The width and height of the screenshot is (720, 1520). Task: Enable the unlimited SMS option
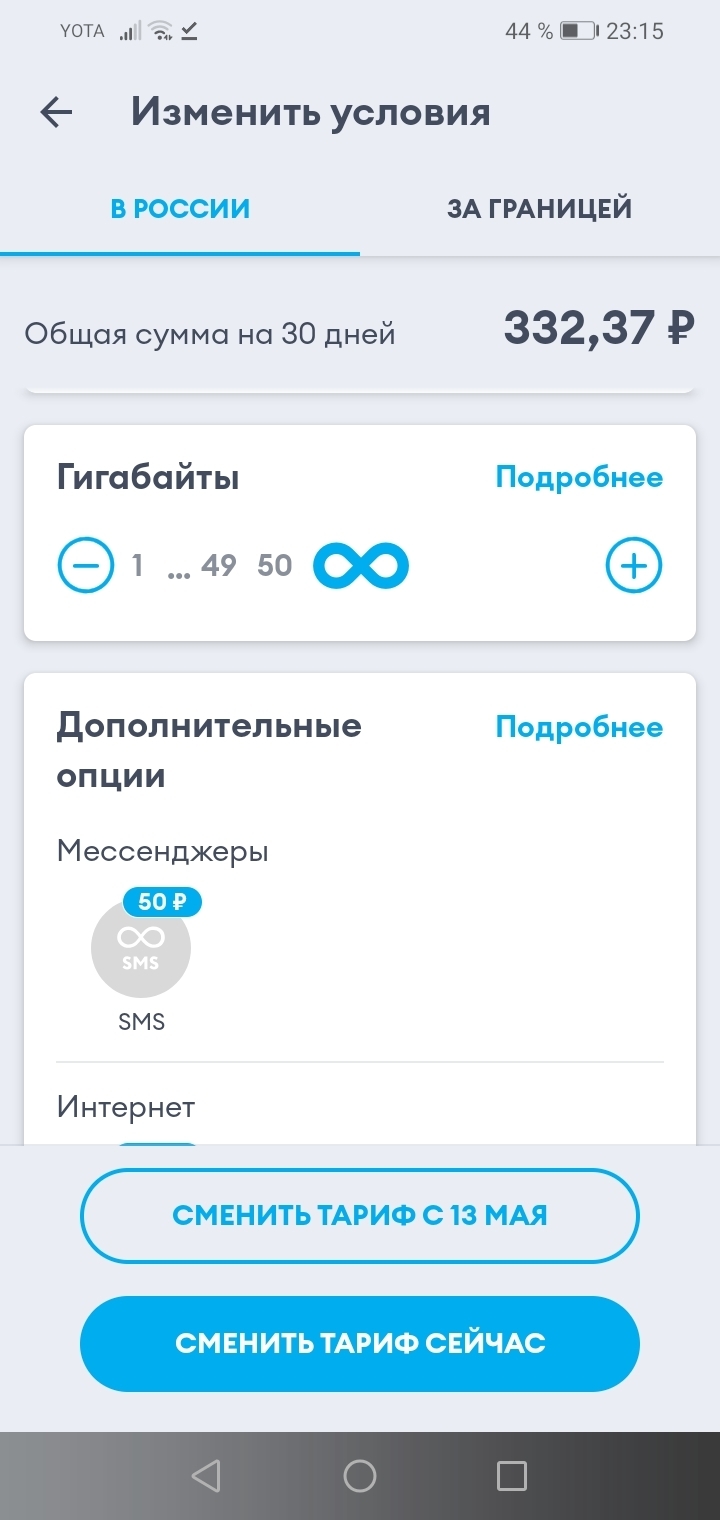(141, 947)
